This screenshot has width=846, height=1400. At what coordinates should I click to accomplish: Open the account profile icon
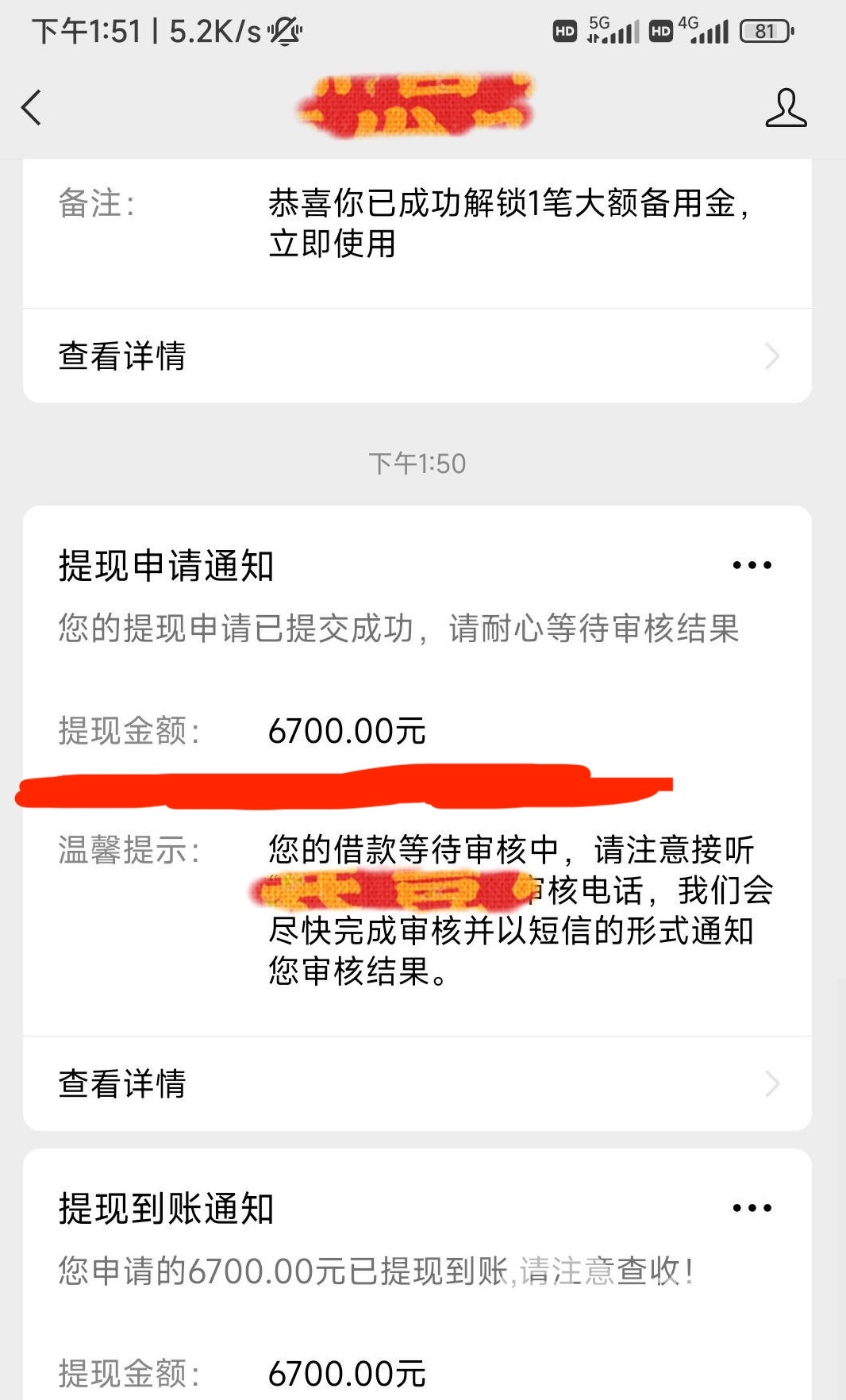point(786,108)
